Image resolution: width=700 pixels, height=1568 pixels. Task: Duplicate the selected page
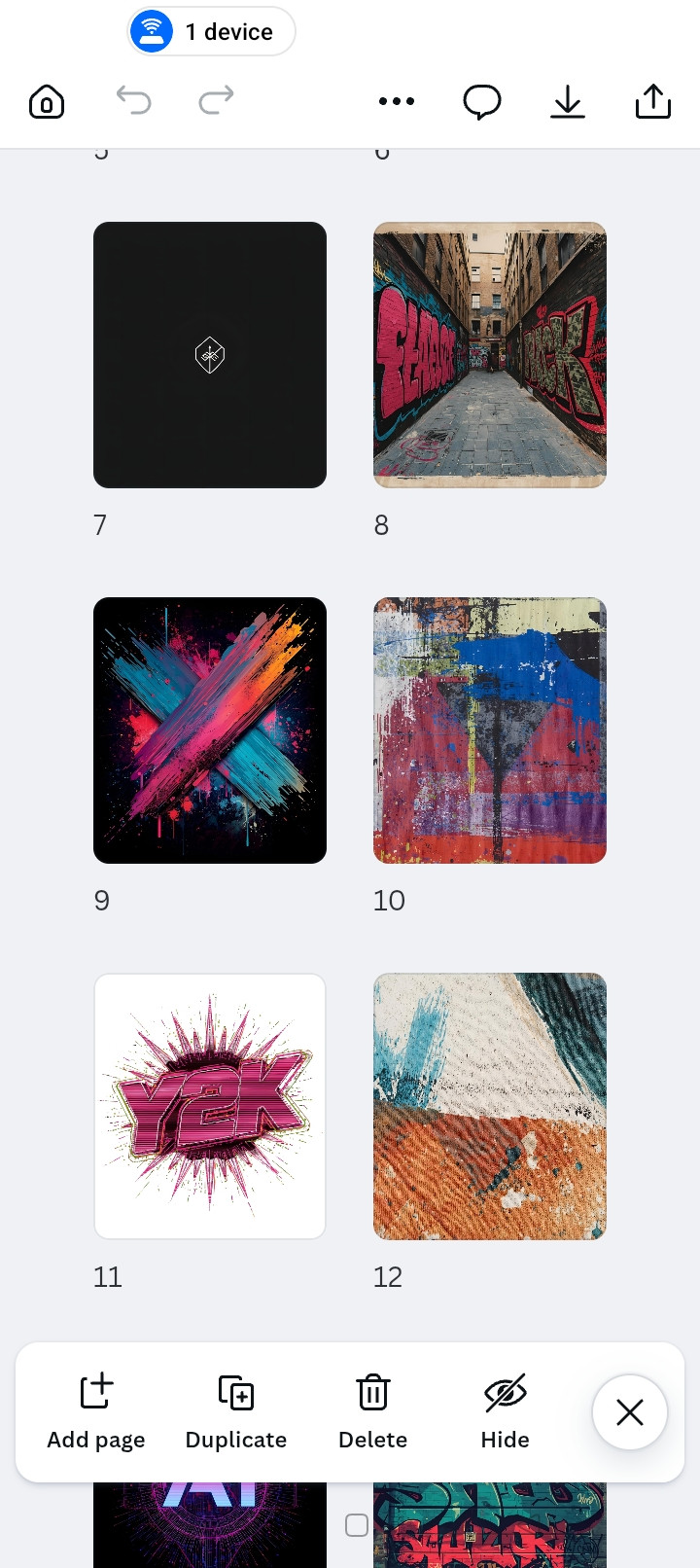coord(236,1411)
